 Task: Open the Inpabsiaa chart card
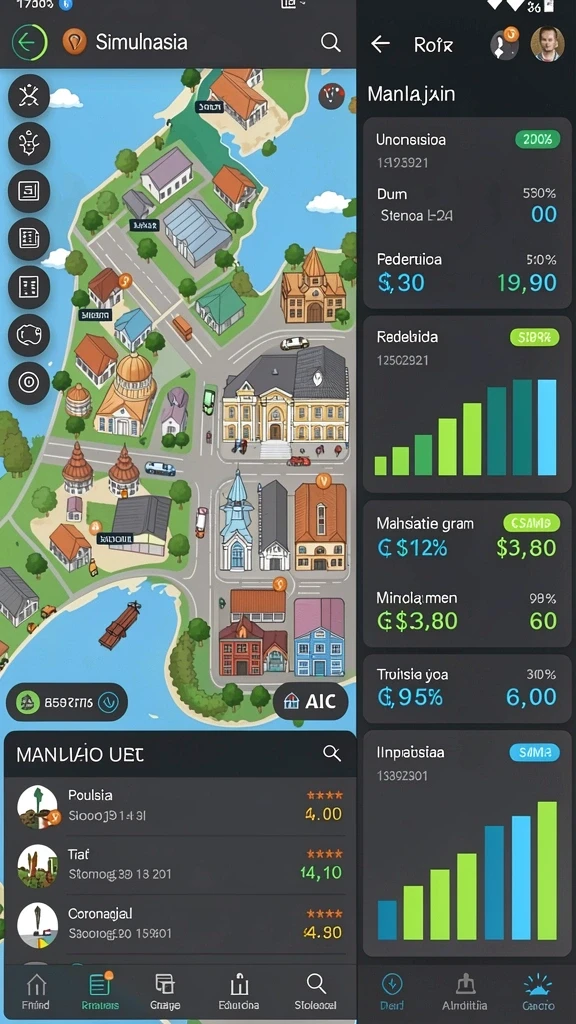[x=467, y=843]
